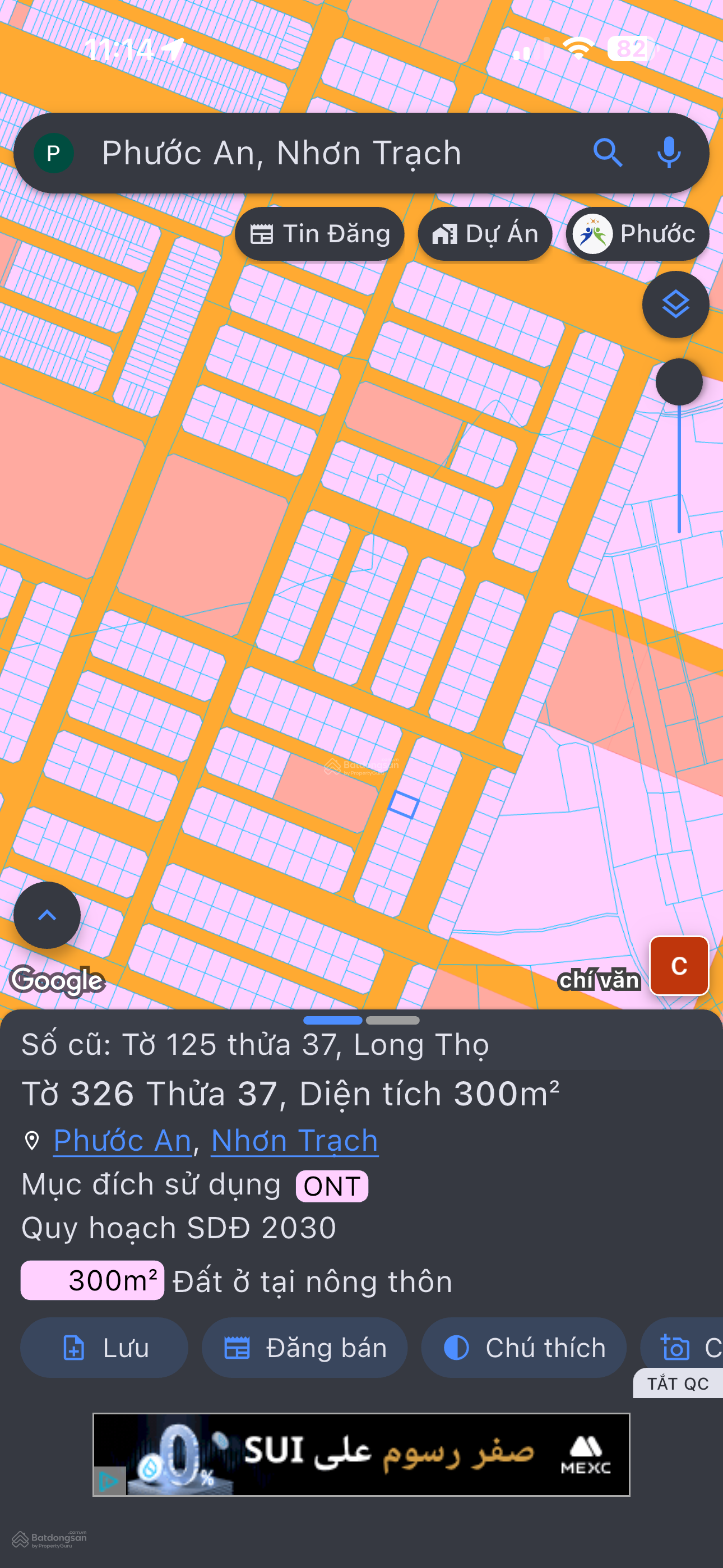Viewport: 723px width, 1568px height.
Task: Tap the search magnifier icon
Action: pyautogui.click(x=608, y=153)
